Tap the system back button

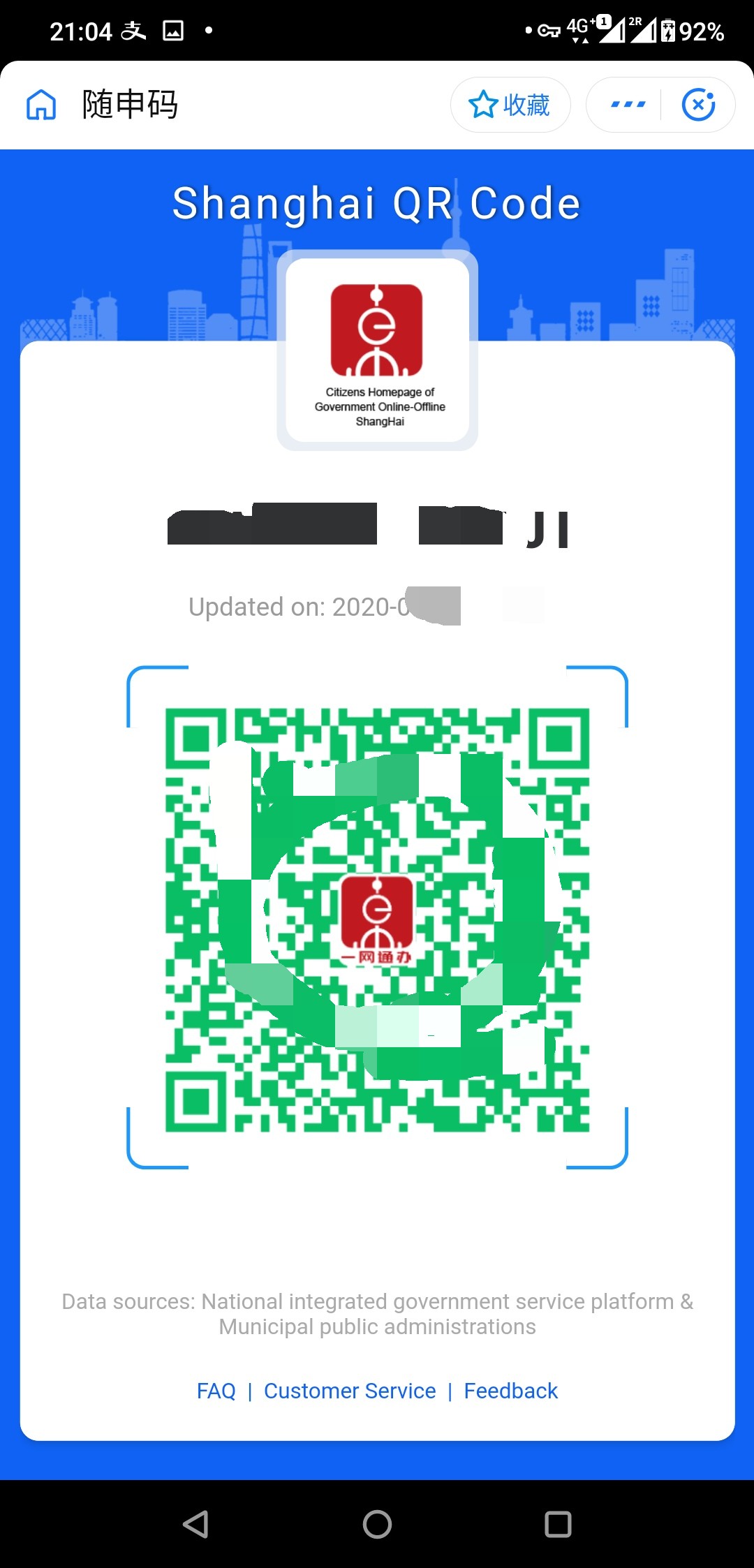[x=195, y=1524]
